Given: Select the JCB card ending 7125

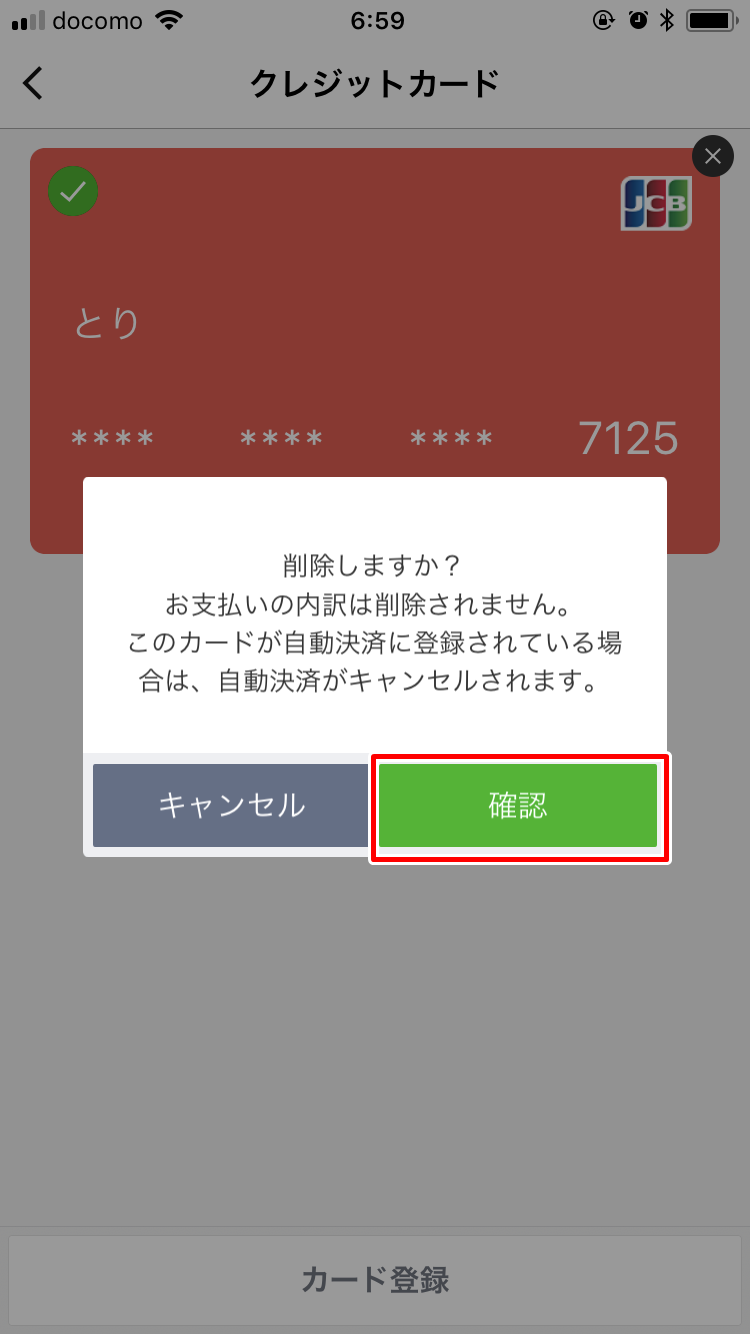Looking at the screenshot, I should (x=375, y=312).
